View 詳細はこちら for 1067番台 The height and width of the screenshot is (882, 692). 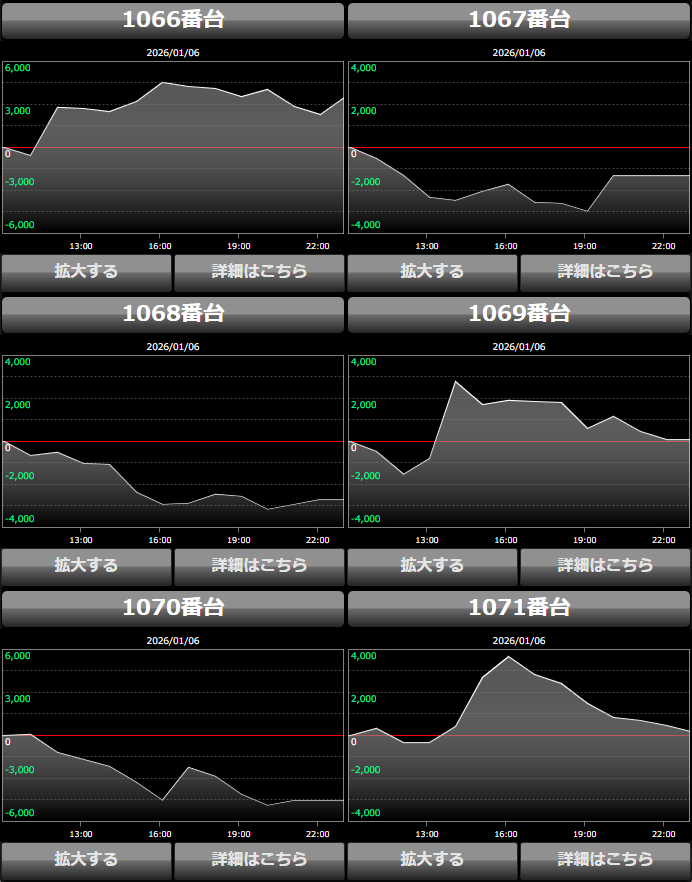605,271
